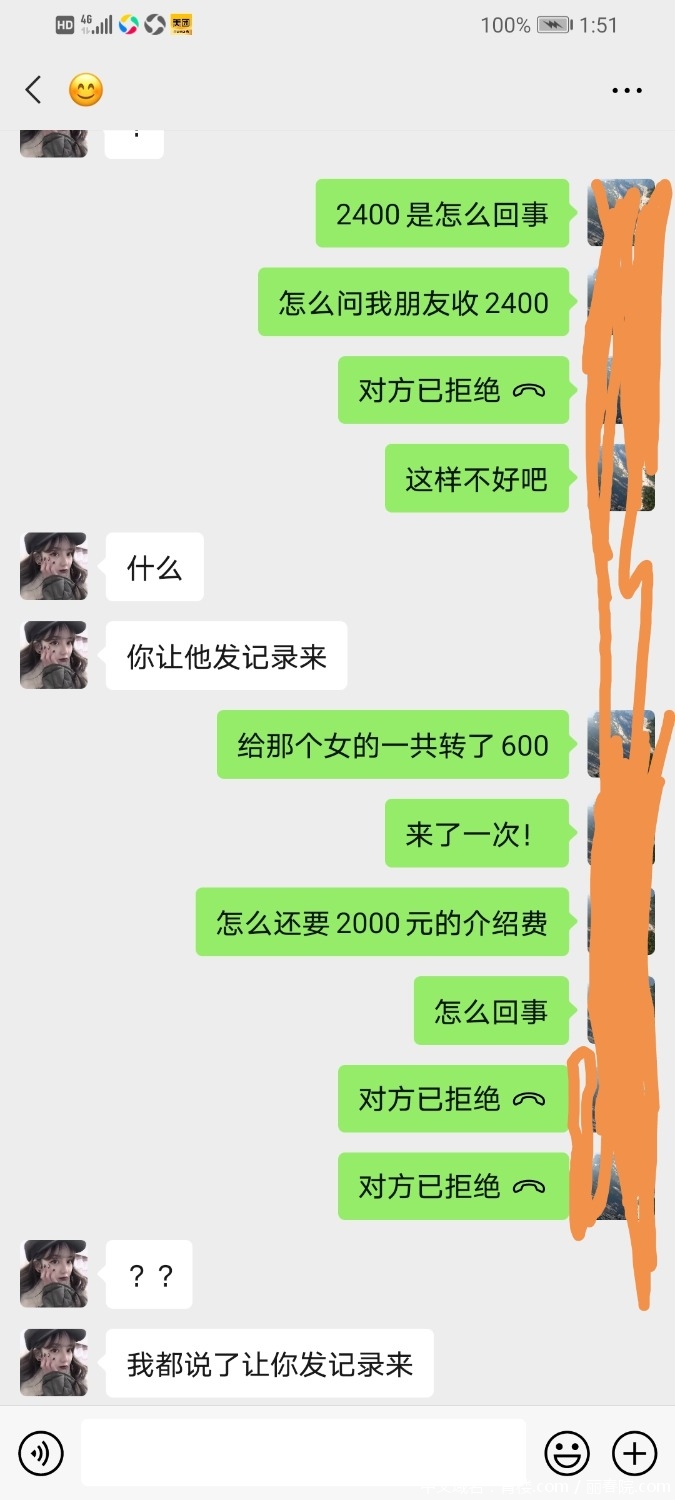This screenshot has height=1500, width=675.
Task: Open the three-dot chat info menu
Action: (626, 91)
